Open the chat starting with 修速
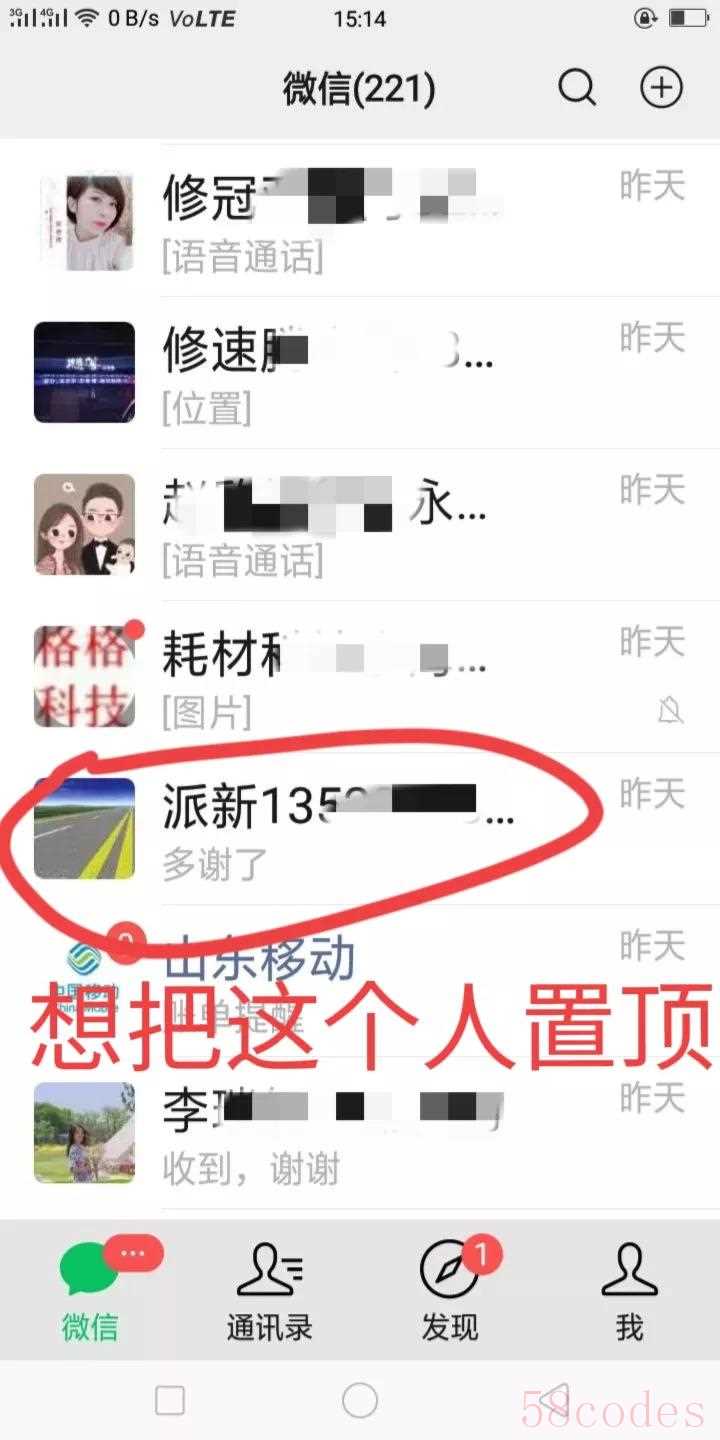 380,373
